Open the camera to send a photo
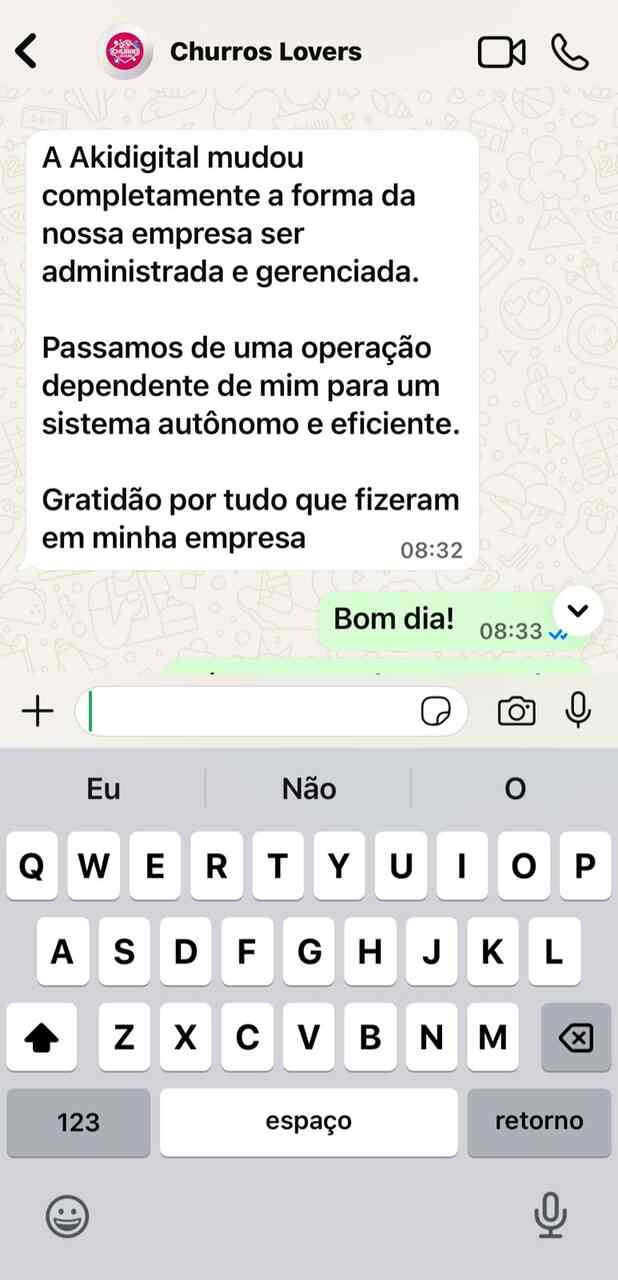This screenshot has height=1280, width=618. tap(516, 712)
